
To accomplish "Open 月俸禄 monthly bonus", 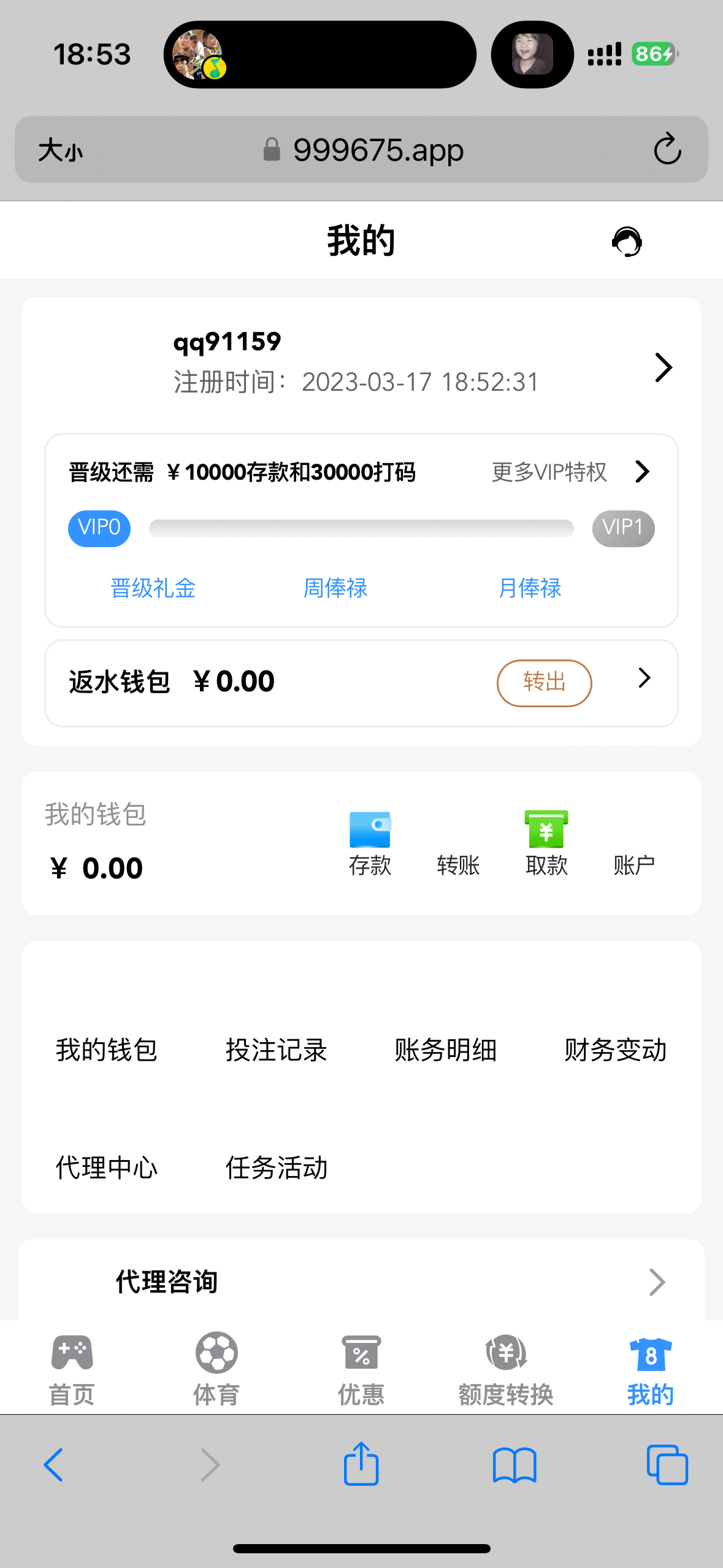I will [x=530, y=588].
